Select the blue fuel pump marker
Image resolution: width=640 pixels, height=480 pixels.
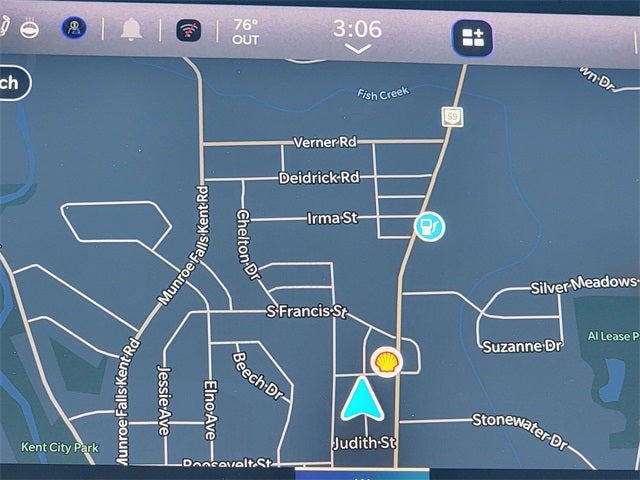pyautogui.click(x=430, y=227)
